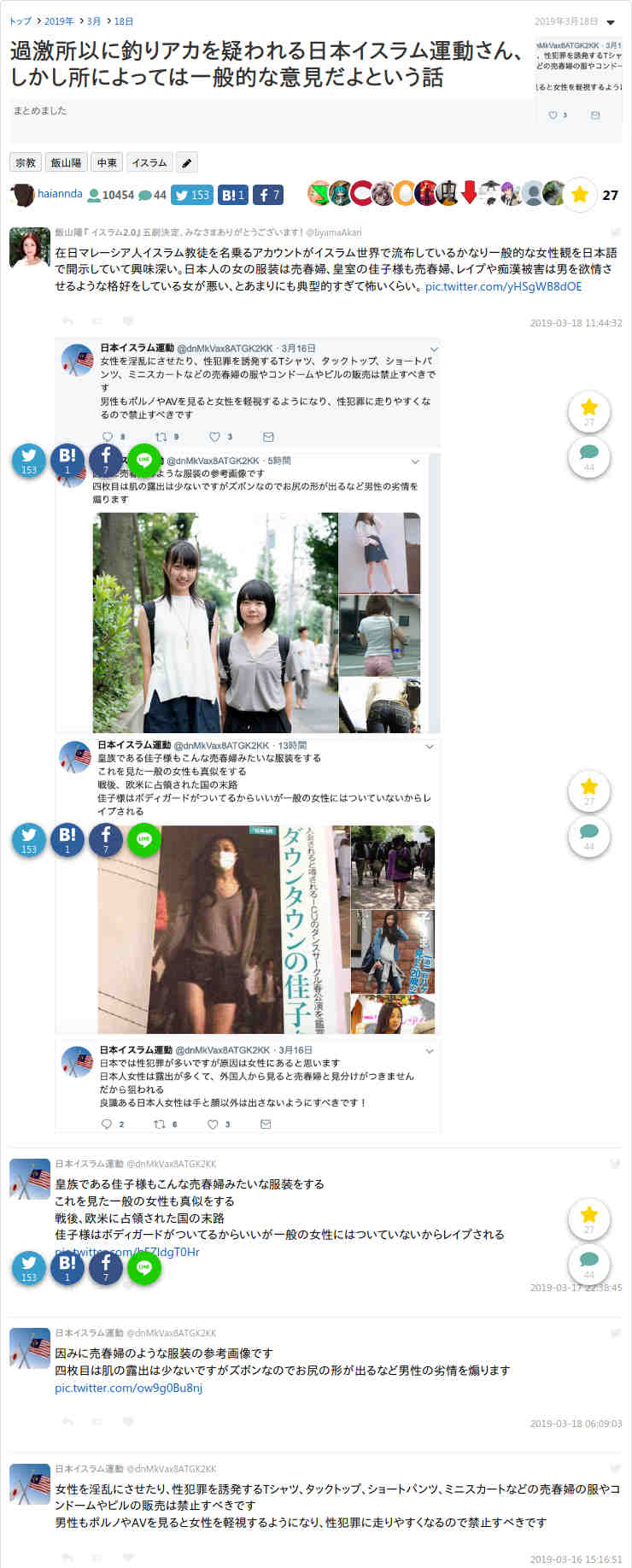Open the pic.twitter.com/yHSgWB8dOE link
The width and height of the screenshot is (632, 1568).
[503, 286]
